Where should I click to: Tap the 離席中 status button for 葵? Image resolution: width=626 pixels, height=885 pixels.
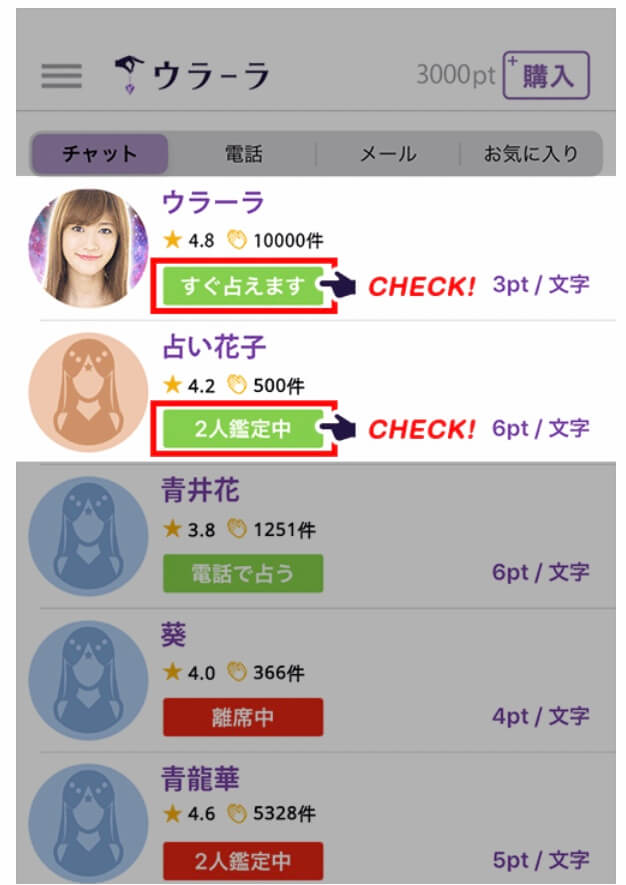tap(242, 717)
